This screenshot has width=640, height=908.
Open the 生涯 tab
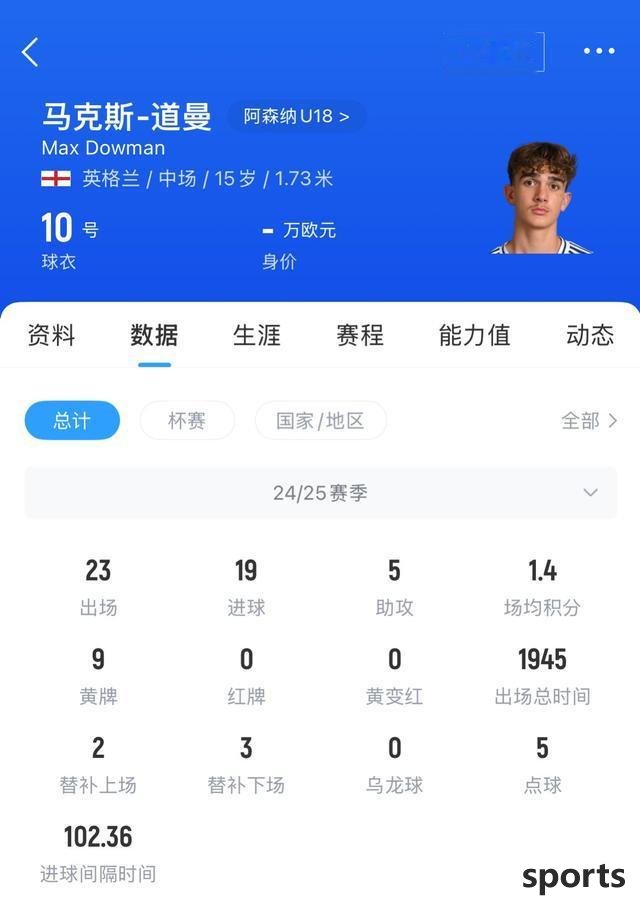tap(257, 335)
